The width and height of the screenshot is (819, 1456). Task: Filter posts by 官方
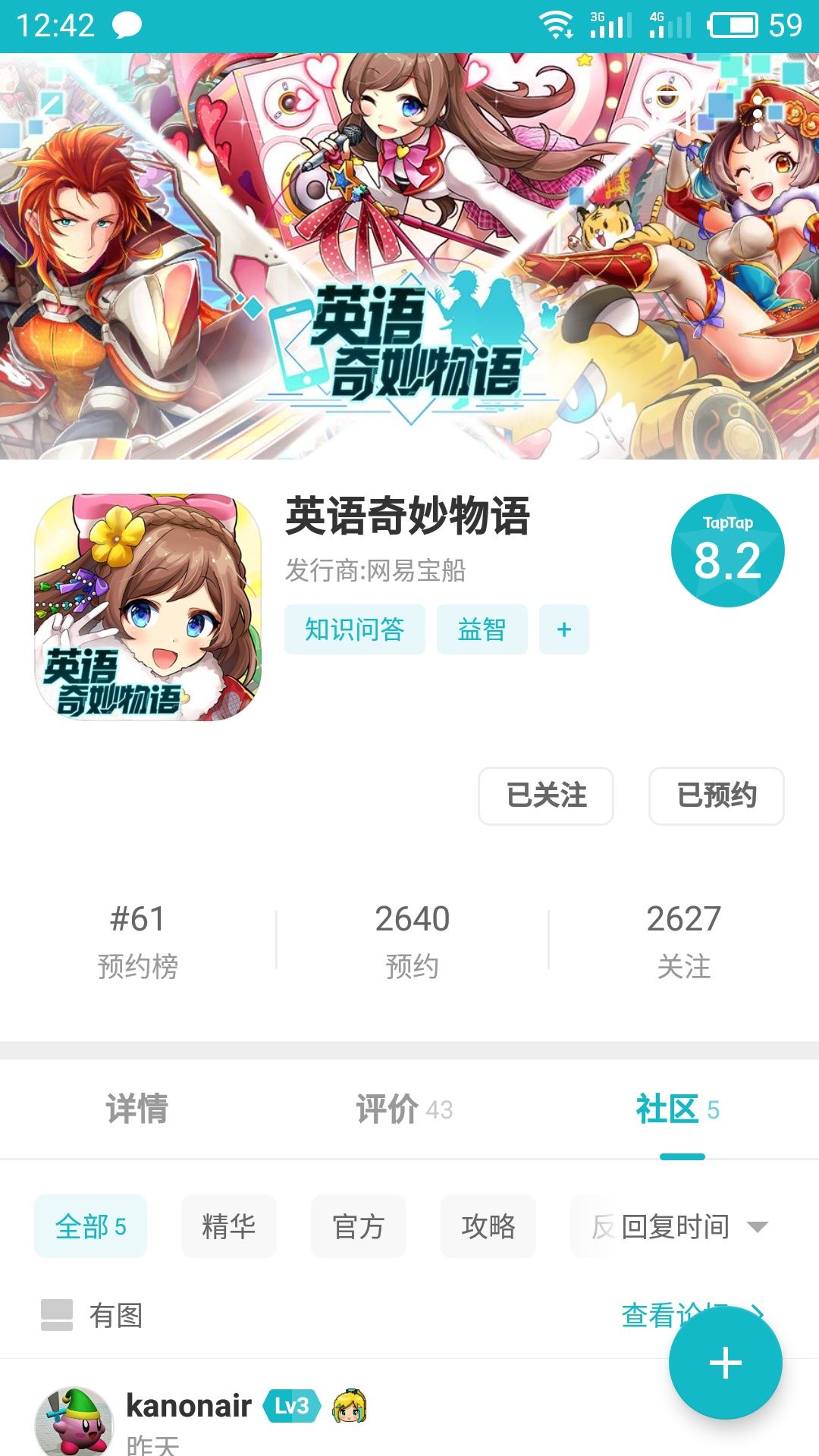click(358, 1226)
